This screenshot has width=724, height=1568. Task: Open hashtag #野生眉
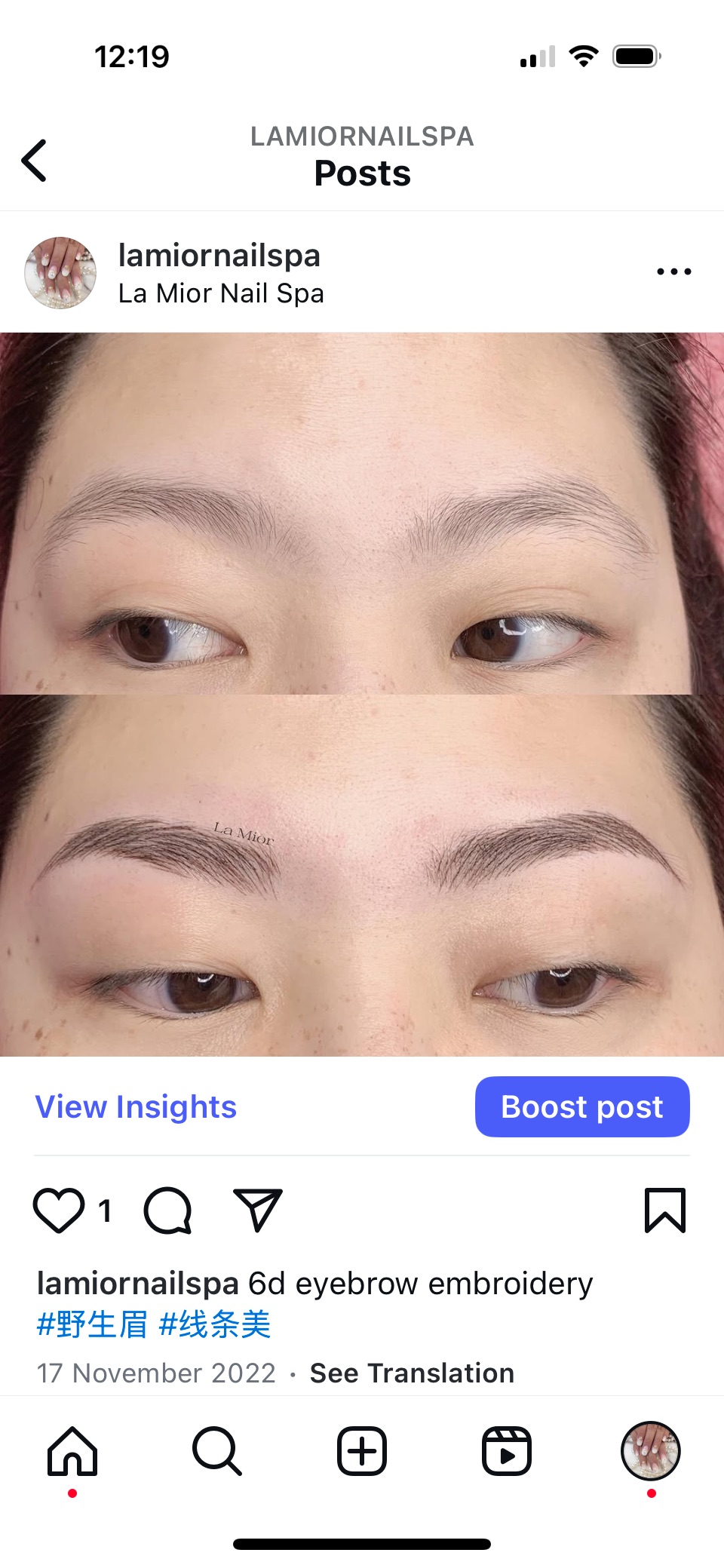click(92, 1325)
